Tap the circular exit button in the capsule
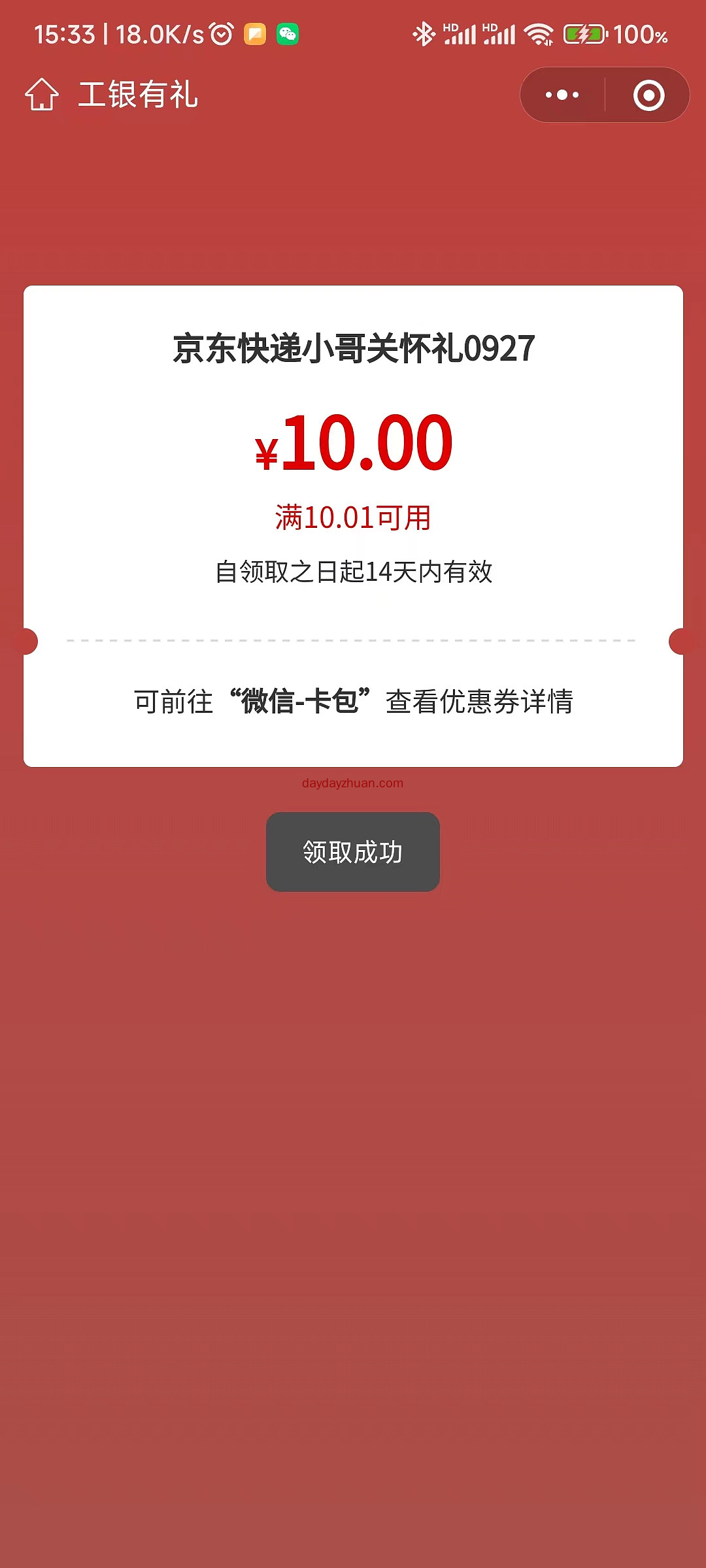 pos(648,95)
